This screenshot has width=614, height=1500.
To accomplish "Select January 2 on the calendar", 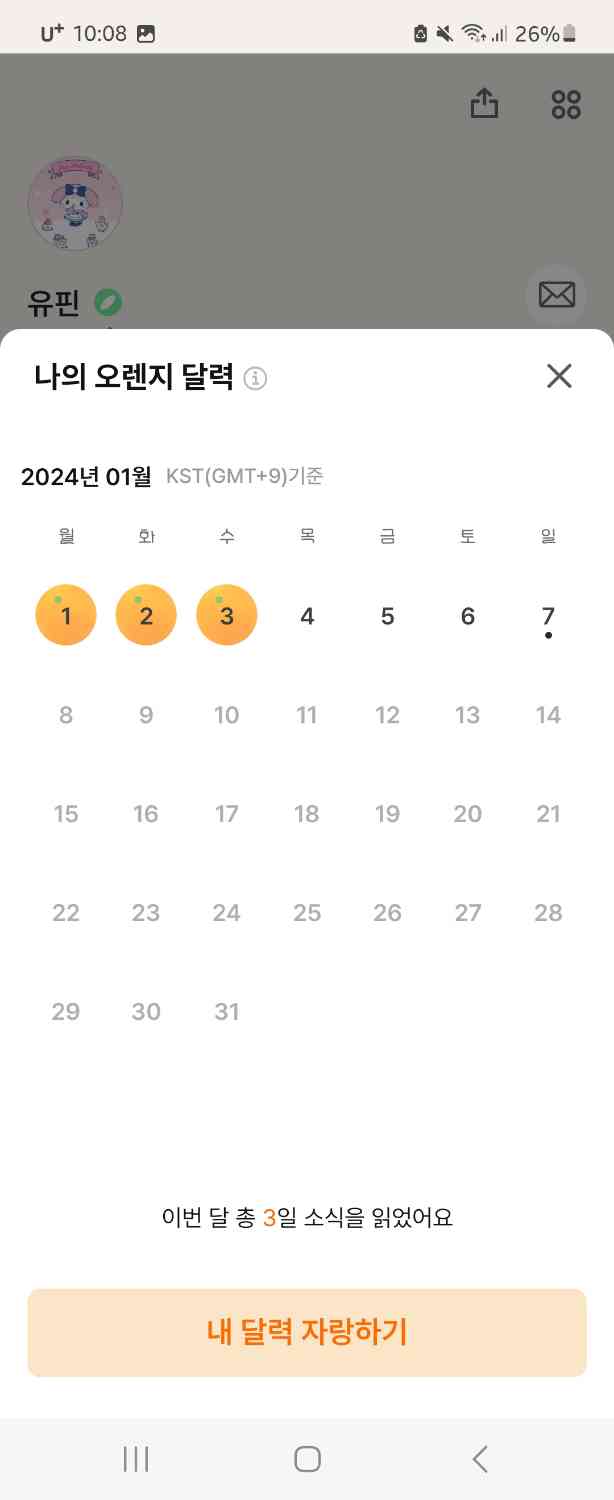I will click(x=146, y=615).
